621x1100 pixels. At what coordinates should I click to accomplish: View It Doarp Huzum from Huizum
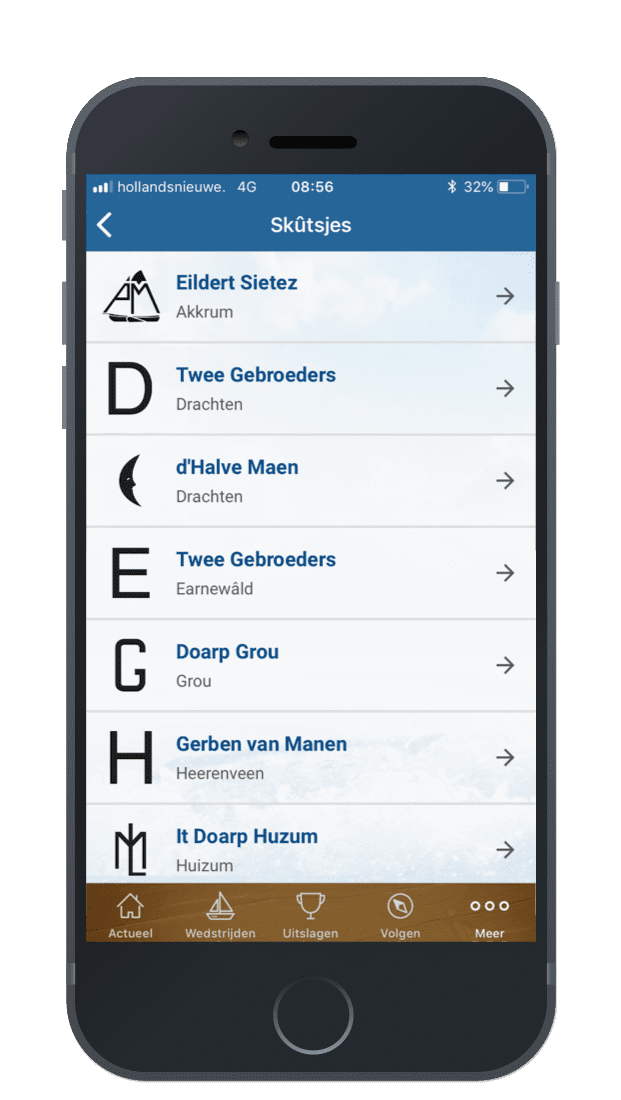point(310,844)
